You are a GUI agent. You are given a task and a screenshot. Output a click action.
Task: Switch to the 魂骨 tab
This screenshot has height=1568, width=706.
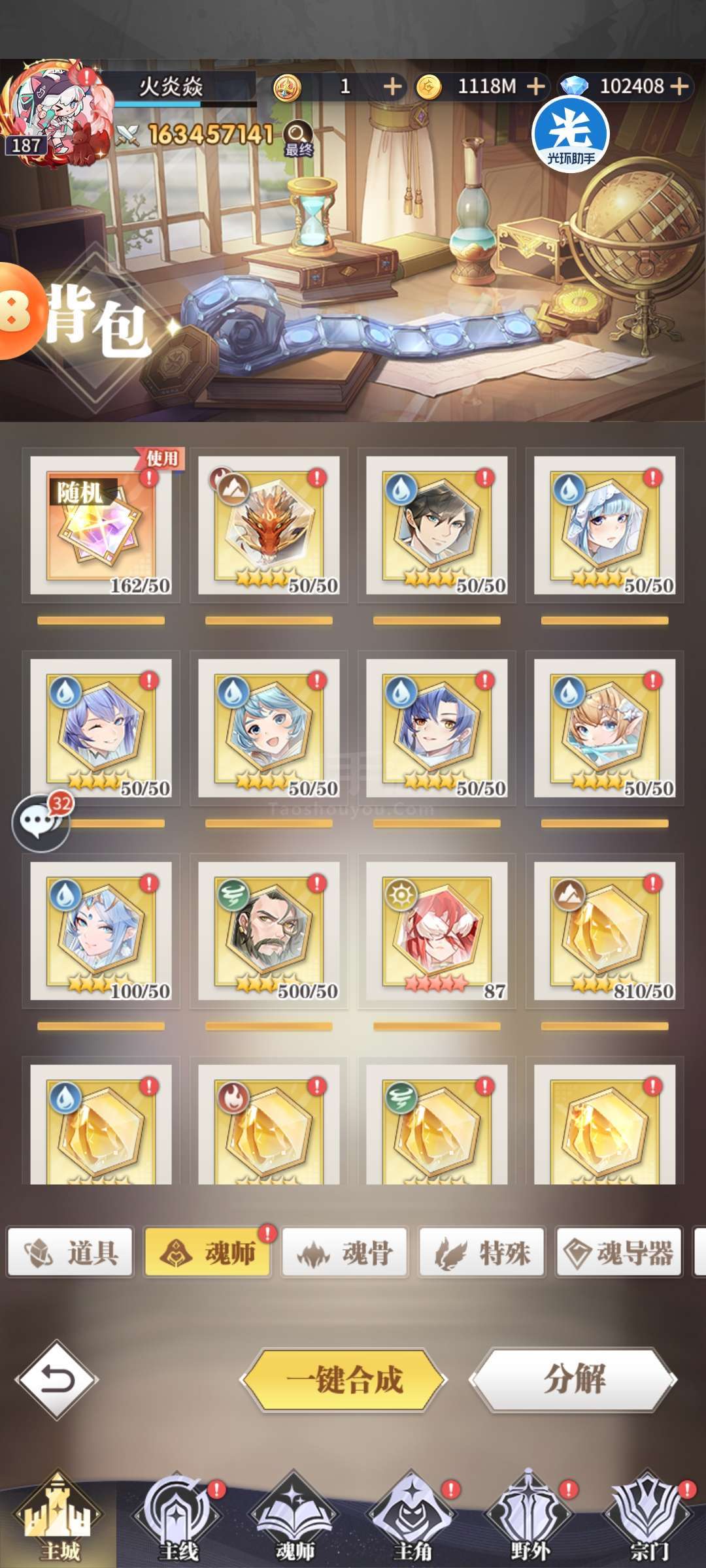coord(345,1252)
